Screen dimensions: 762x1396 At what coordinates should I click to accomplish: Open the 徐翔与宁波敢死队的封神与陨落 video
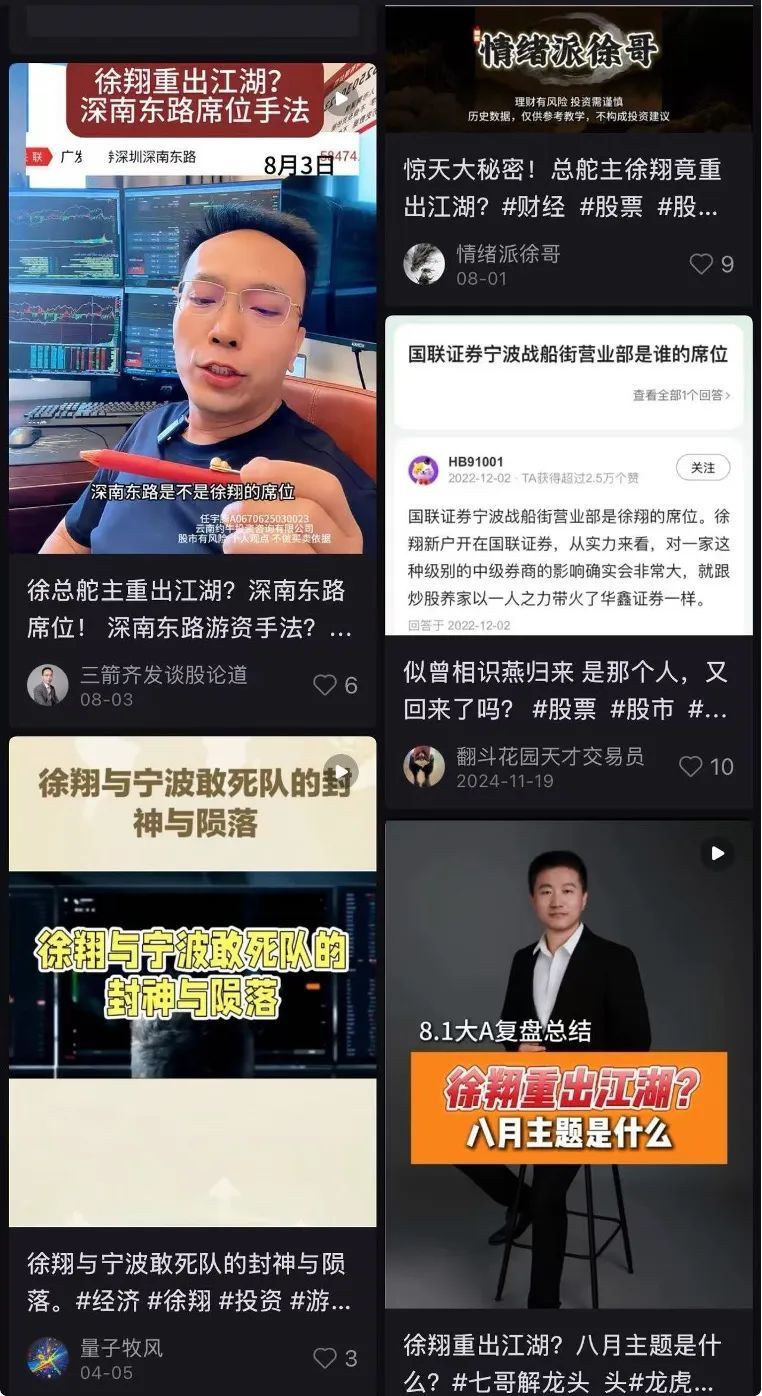click(x=192, y=980)
